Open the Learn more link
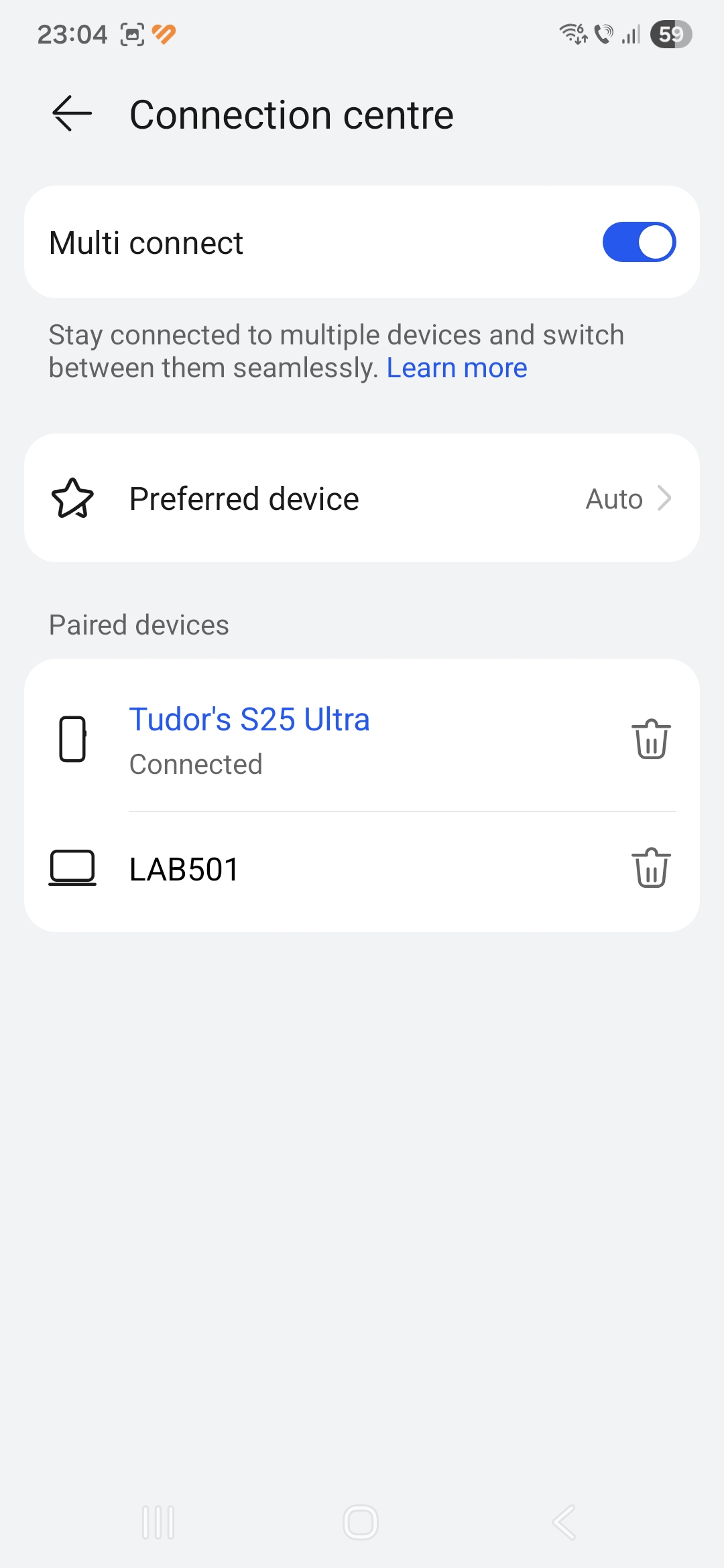 tap(457, 368)
